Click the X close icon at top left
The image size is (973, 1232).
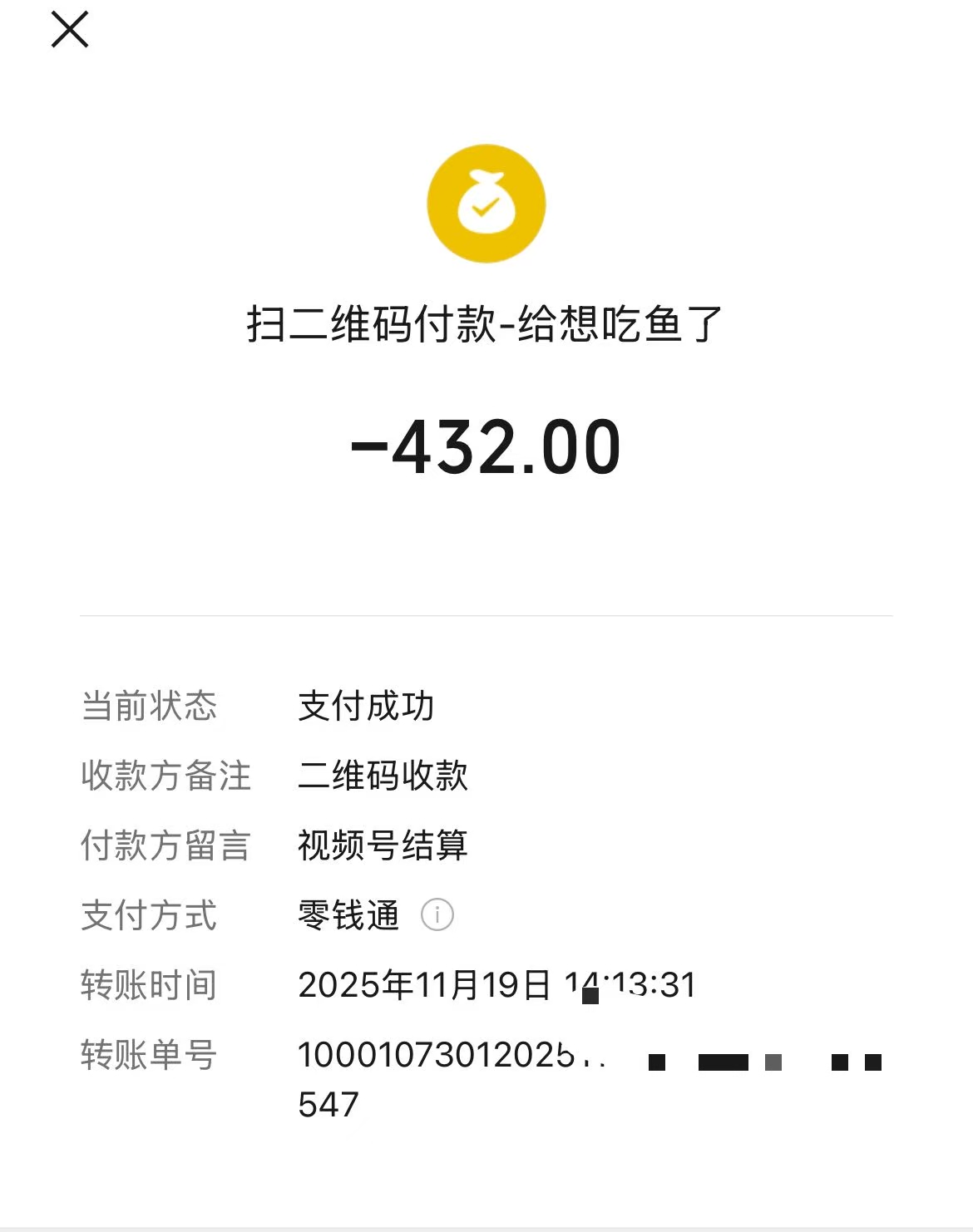click(70, 31)
